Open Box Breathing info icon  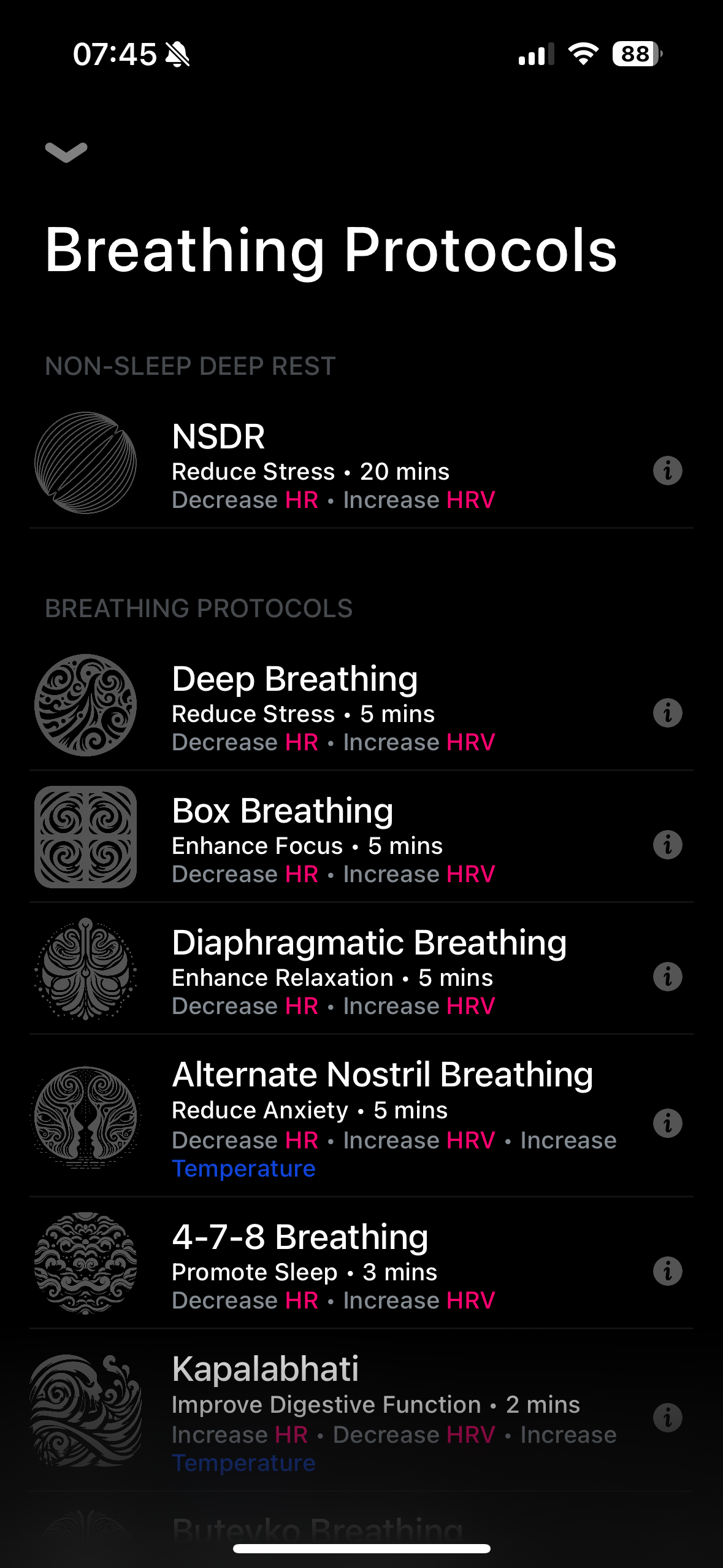[667, 845]
